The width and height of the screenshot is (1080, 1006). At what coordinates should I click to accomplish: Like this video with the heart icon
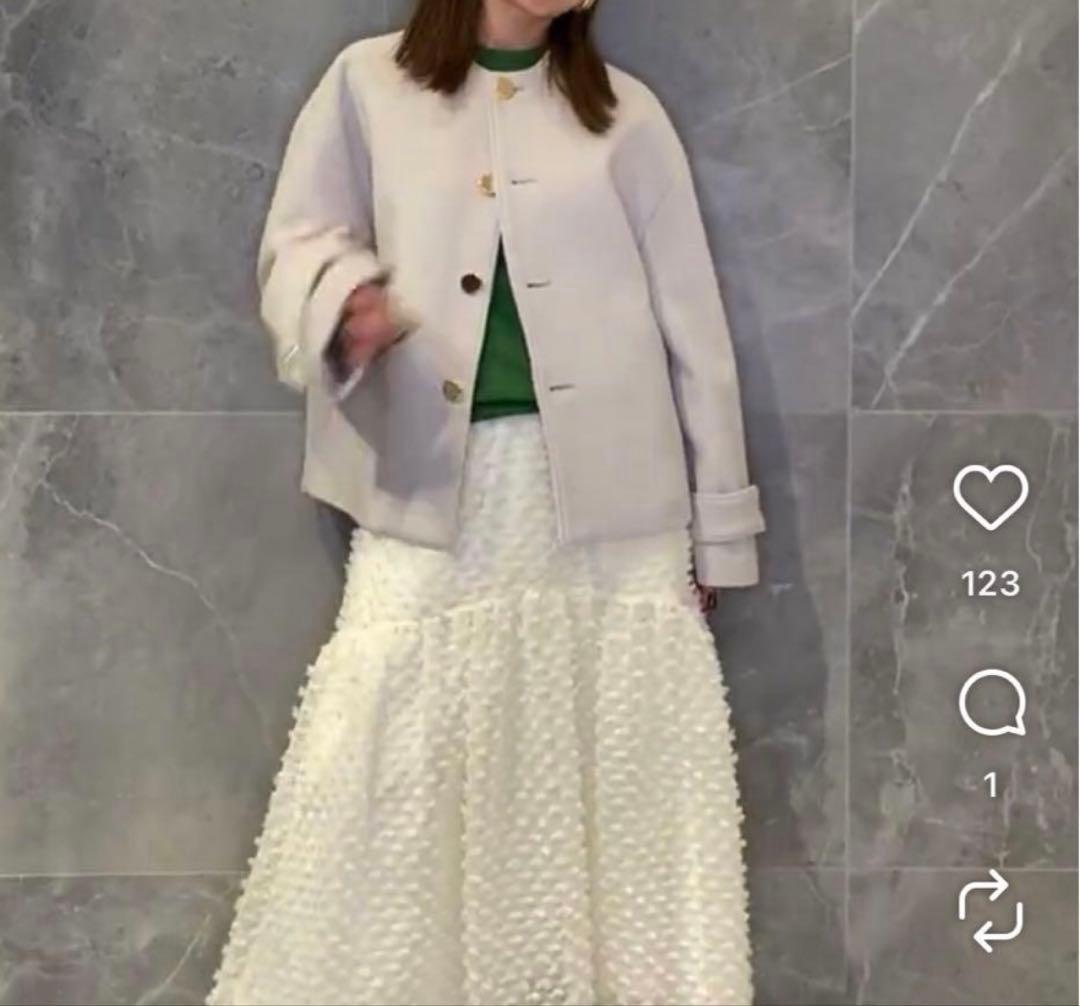pyautogui.click(x=990, y=497)
